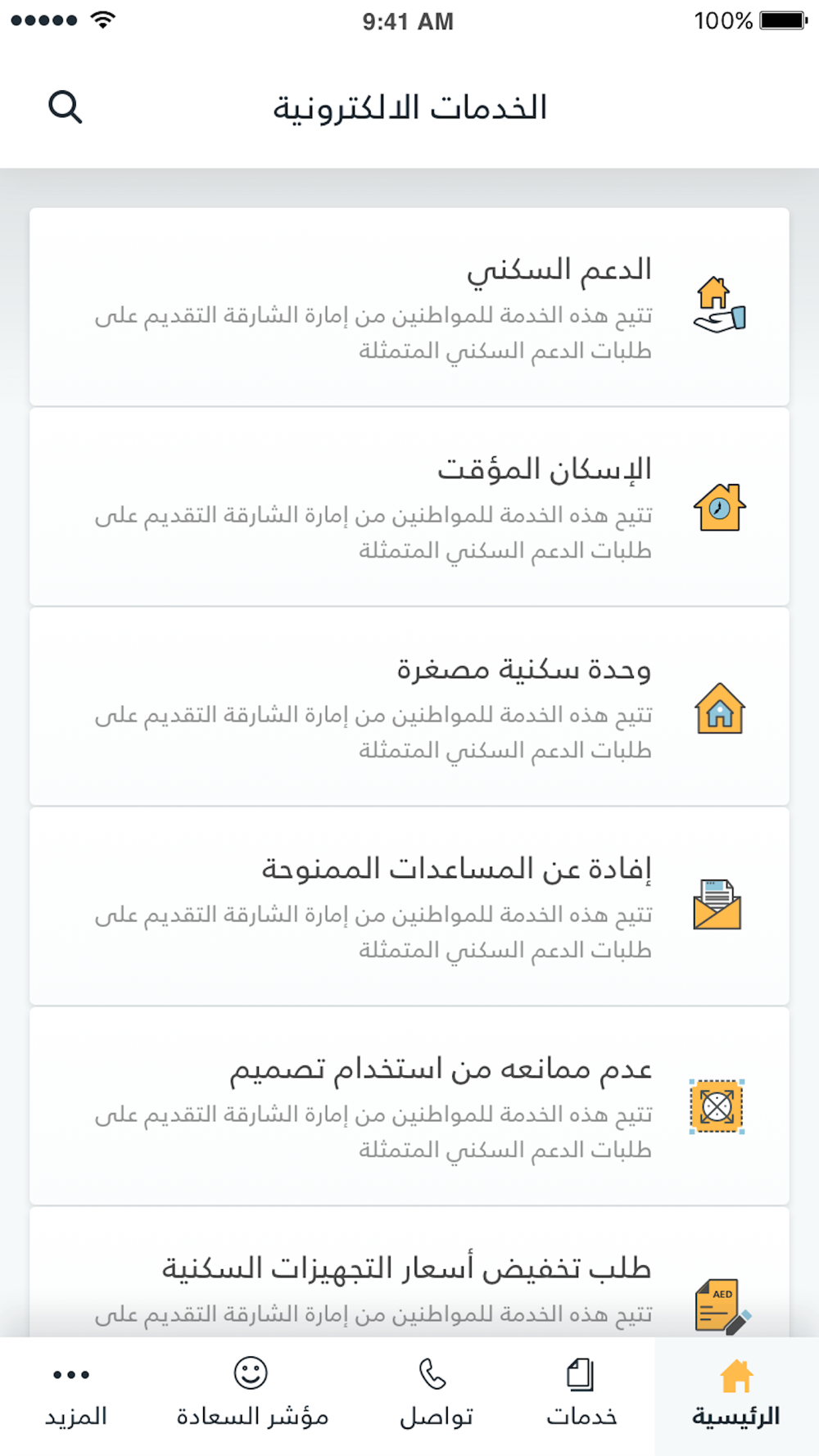Open the الإسكان المؤقت service card

[409, 507]
